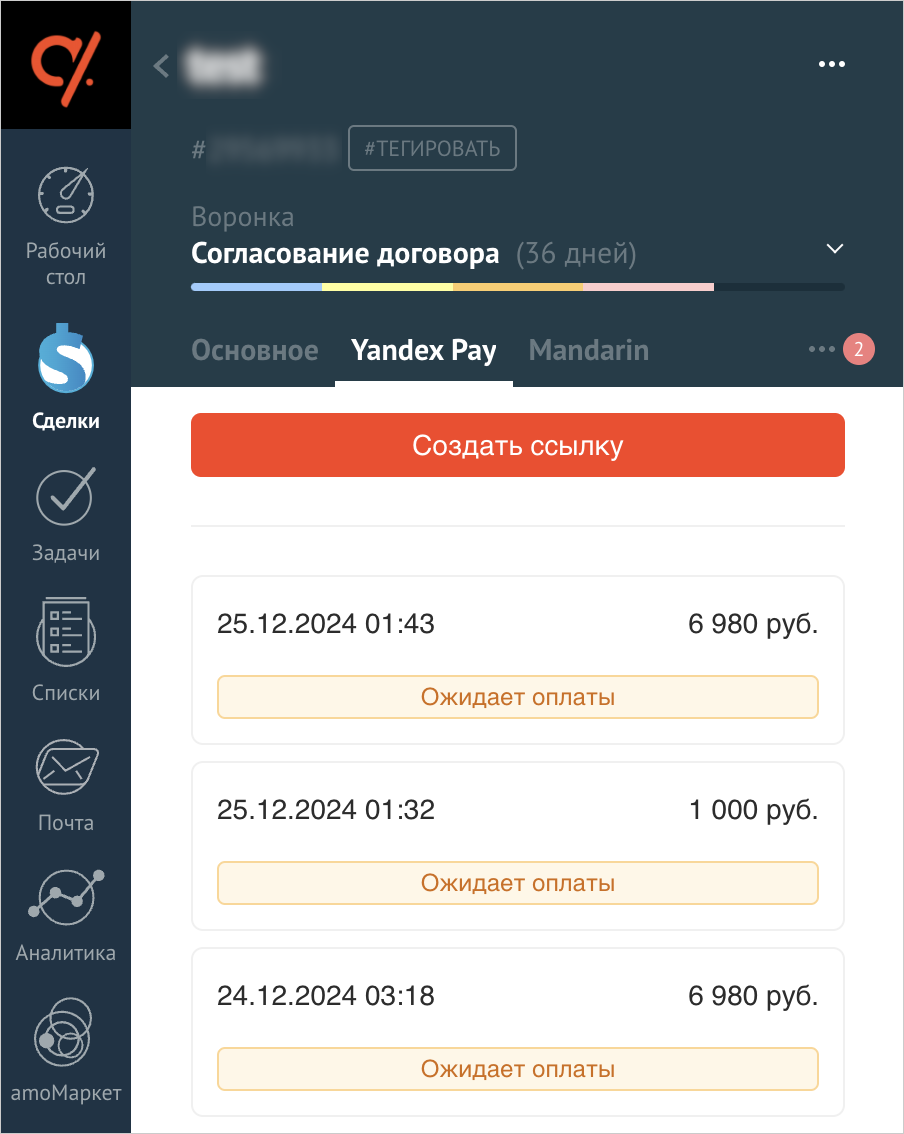Go to Рабочий стол in sidebar
904x1134 pixels.
(66, 225)
